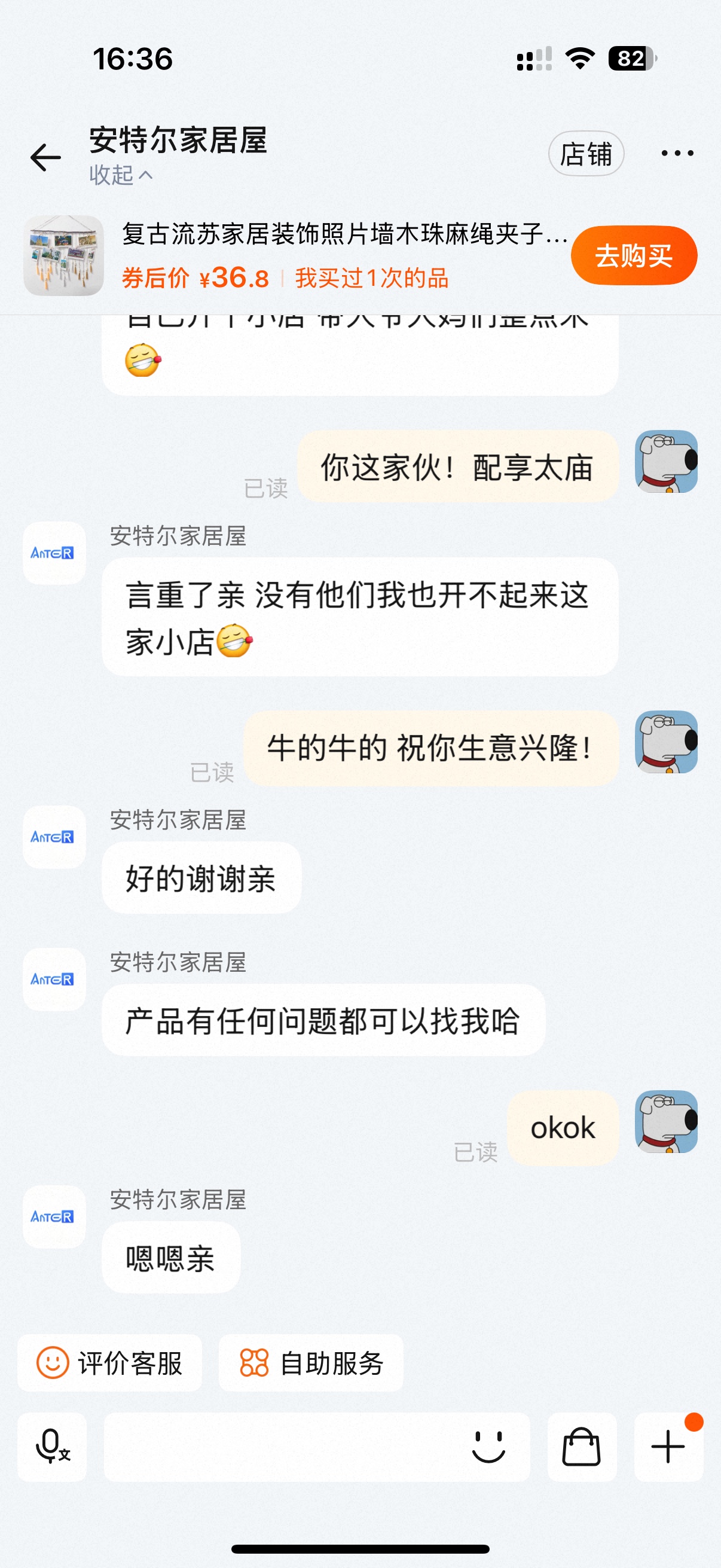Screen dimensions: 721x1568
Task: Open 自助服务 self-service options
Action: (310, 1363)
